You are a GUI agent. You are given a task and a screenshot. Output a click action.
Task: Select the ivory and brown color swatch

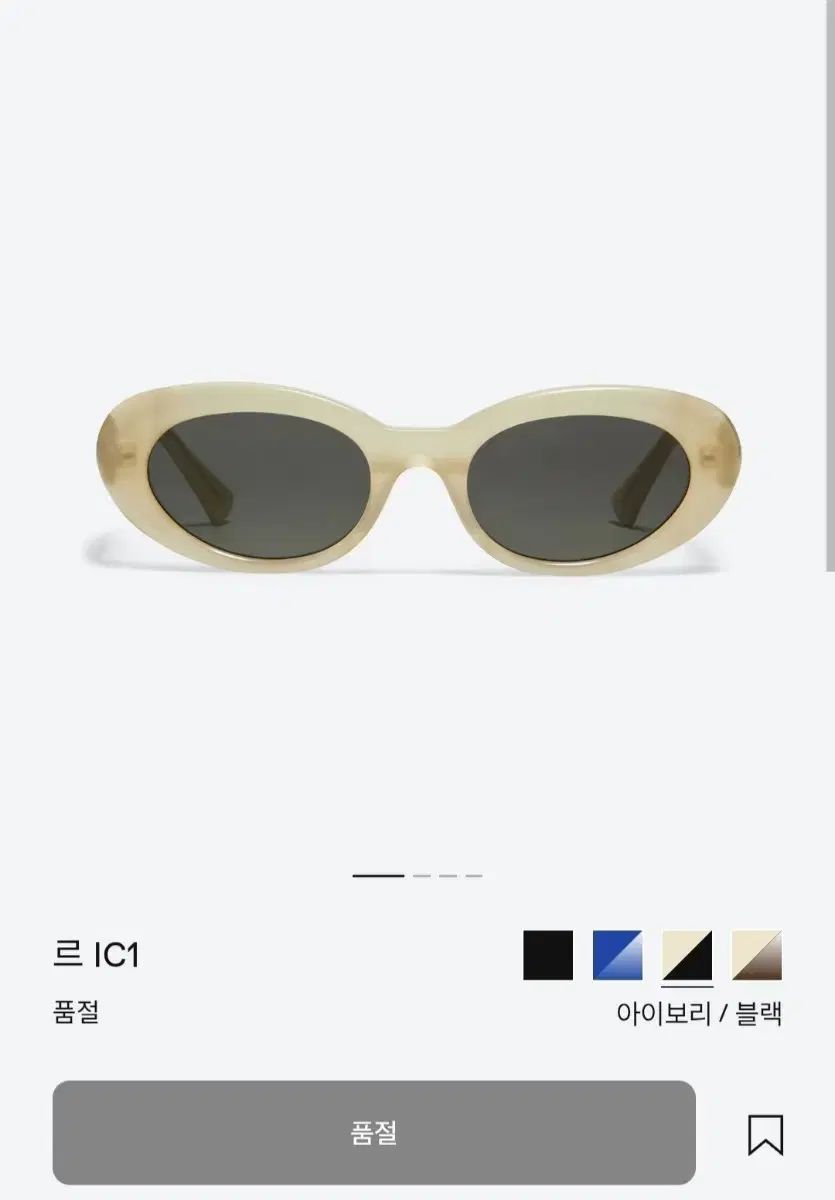(756, 955)
